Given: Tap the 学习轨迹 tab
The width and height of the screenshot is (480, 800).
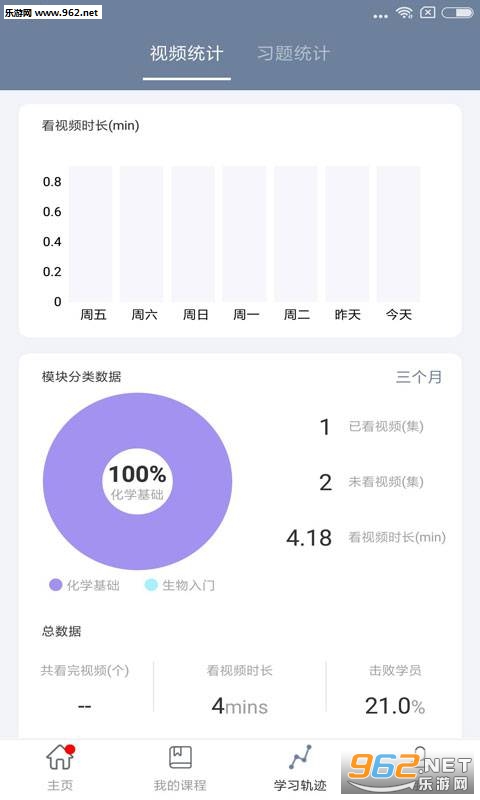Looking at the screenshot, I should click(300, 767).
